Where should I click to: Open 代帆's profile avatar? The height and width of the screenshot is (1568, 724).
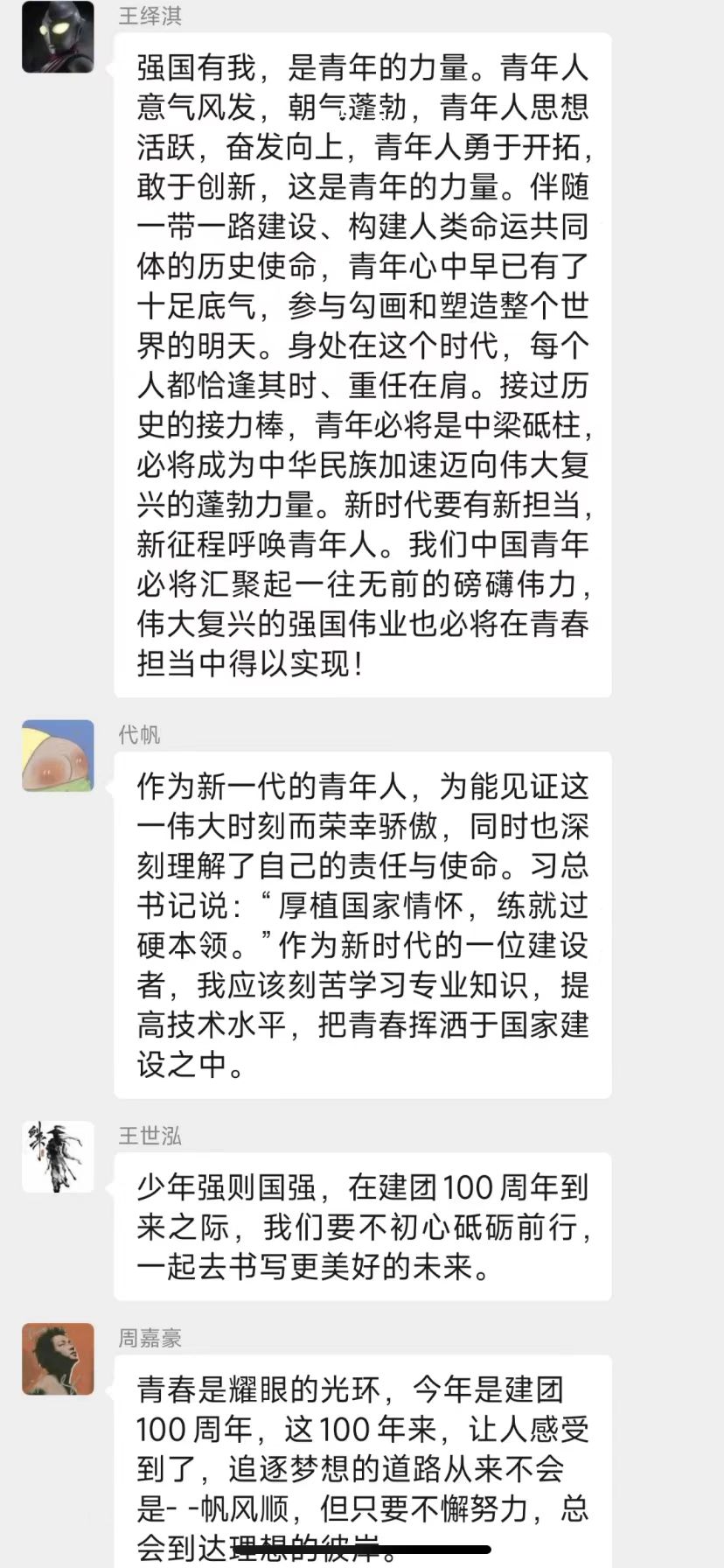58,756
